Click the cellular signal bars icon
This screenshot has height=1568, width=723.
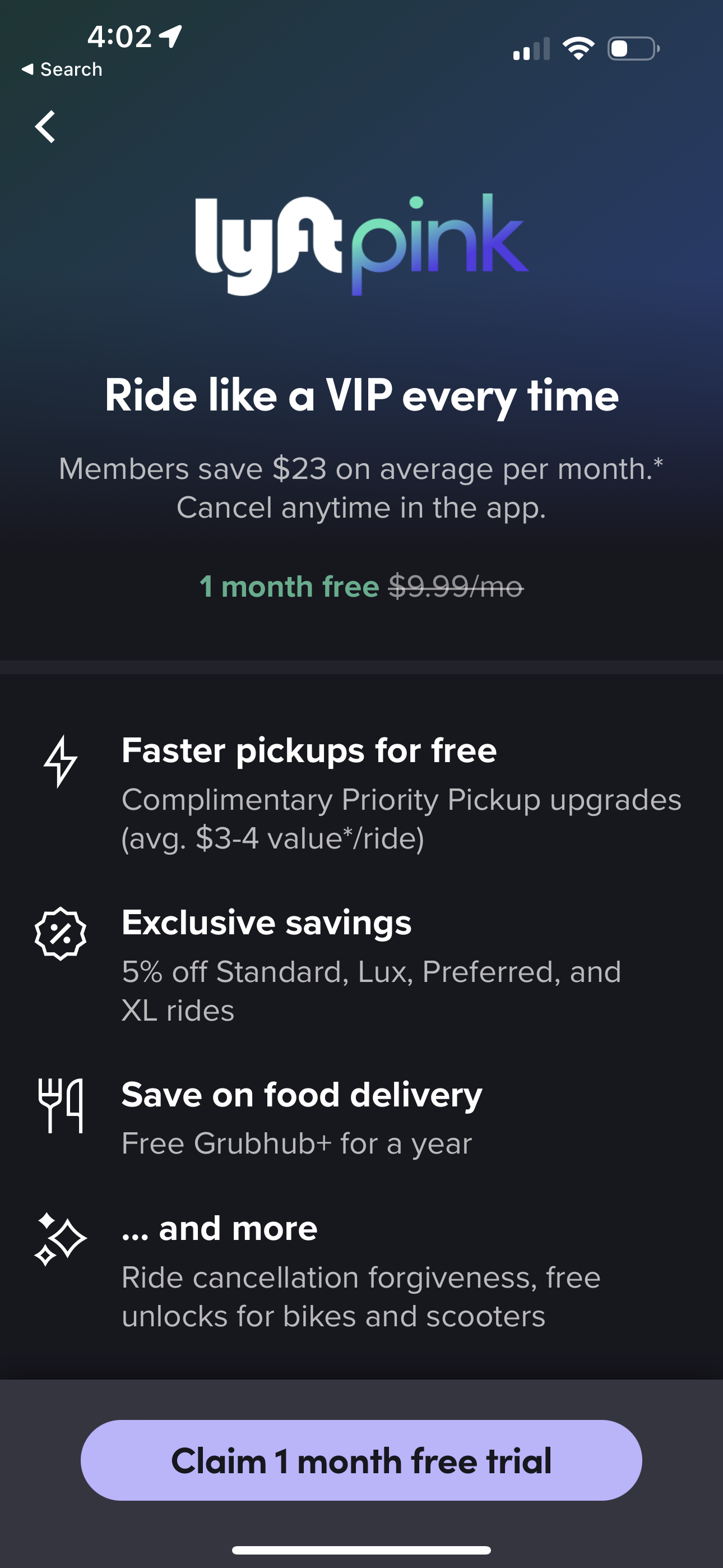pos(531,50)
